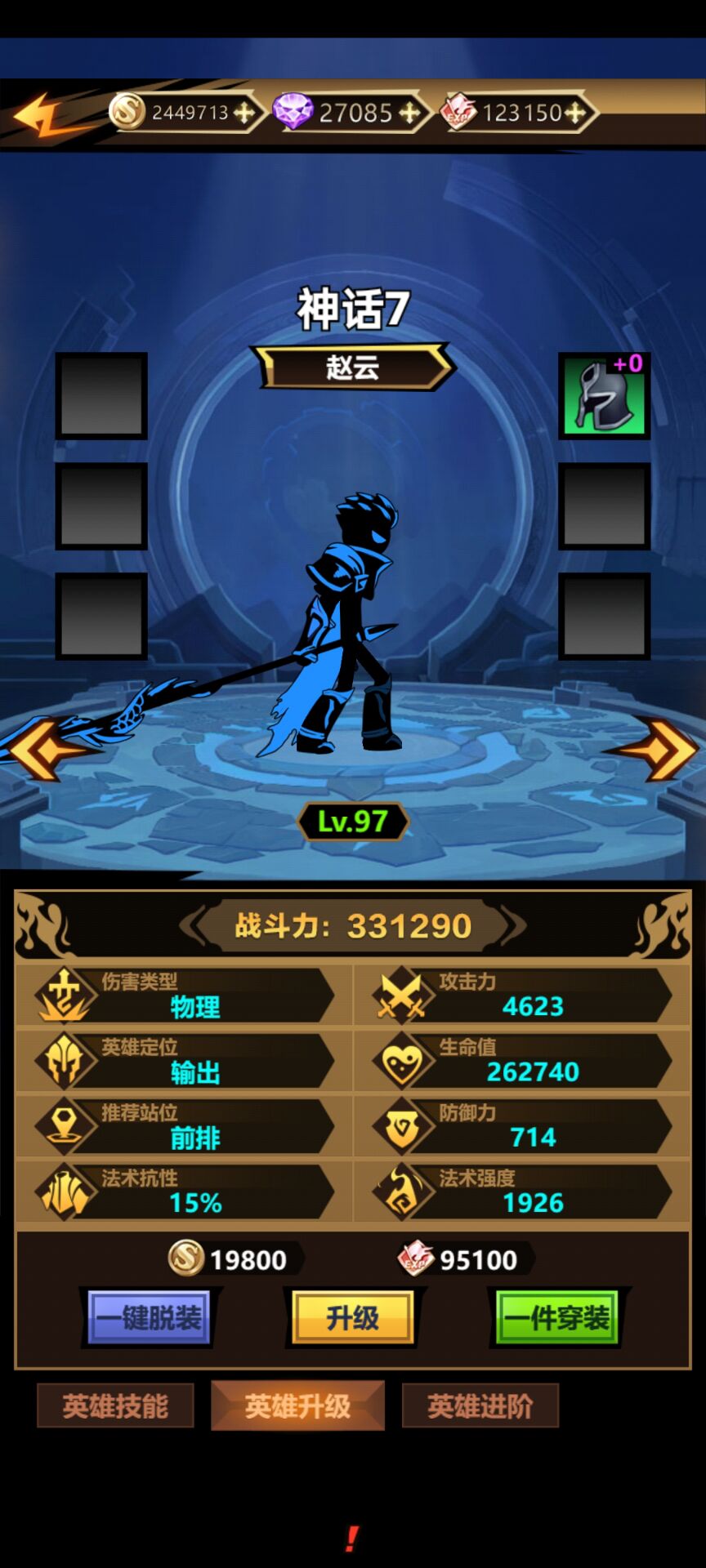The width and height of the screenshot is (706, 1568).
Task: Tap the 伤害类型 damage type emblem icon
Action: click(65, 995)
